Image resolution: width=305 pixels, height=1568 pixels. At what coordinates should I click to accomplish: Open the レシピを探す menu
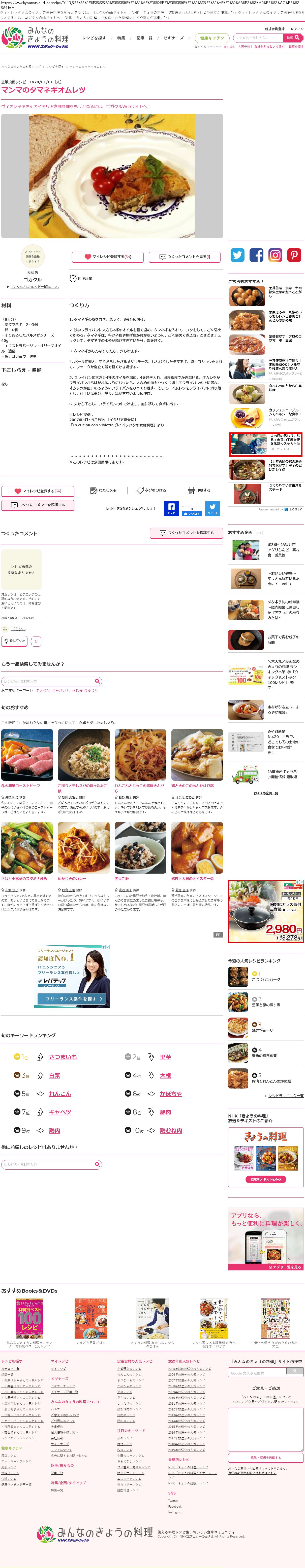pyautogui.click(x=94, y=38)
